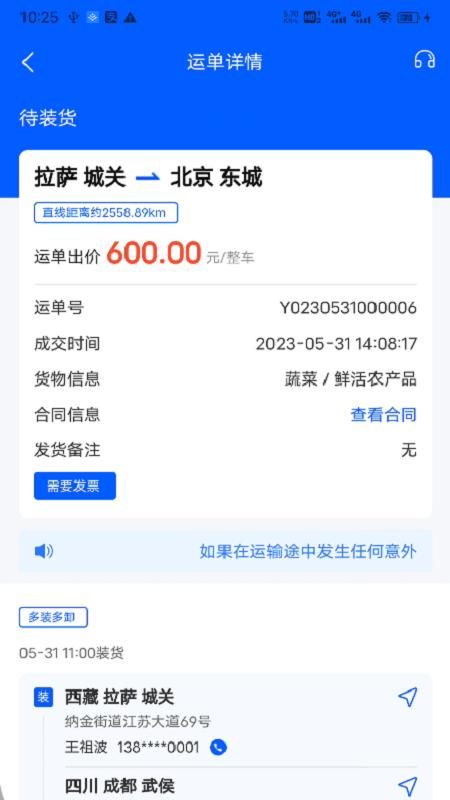Navigate to 西藏 拉萨 城关 loading address
This screenshot has width=450, height=800.
tap(408, 697)
